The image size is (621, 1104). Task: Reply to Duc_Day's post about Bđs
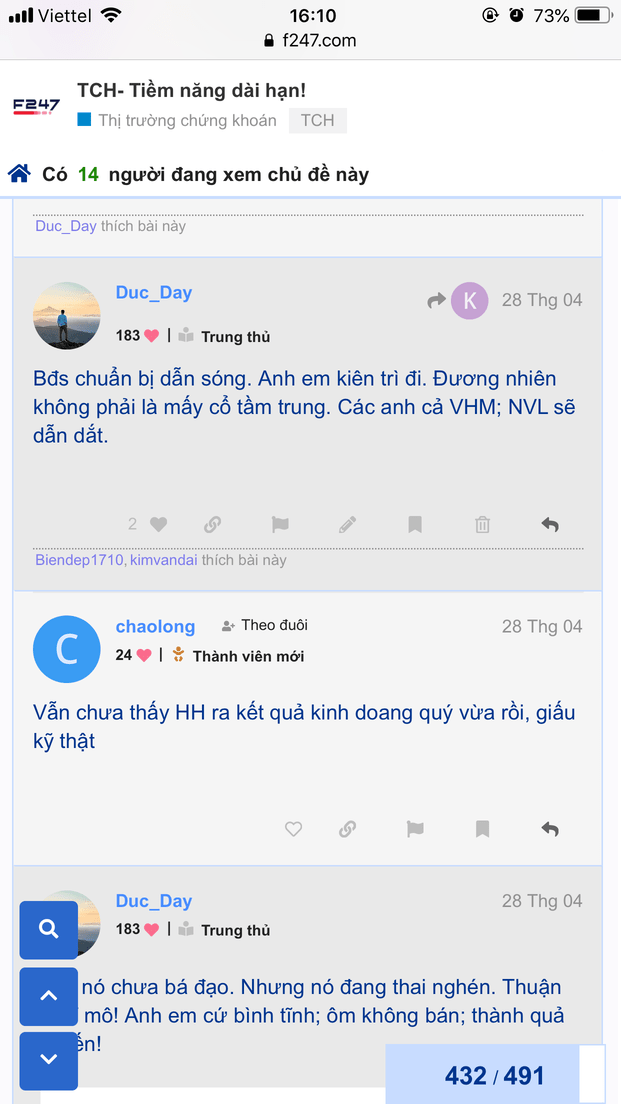click(549, 524)
